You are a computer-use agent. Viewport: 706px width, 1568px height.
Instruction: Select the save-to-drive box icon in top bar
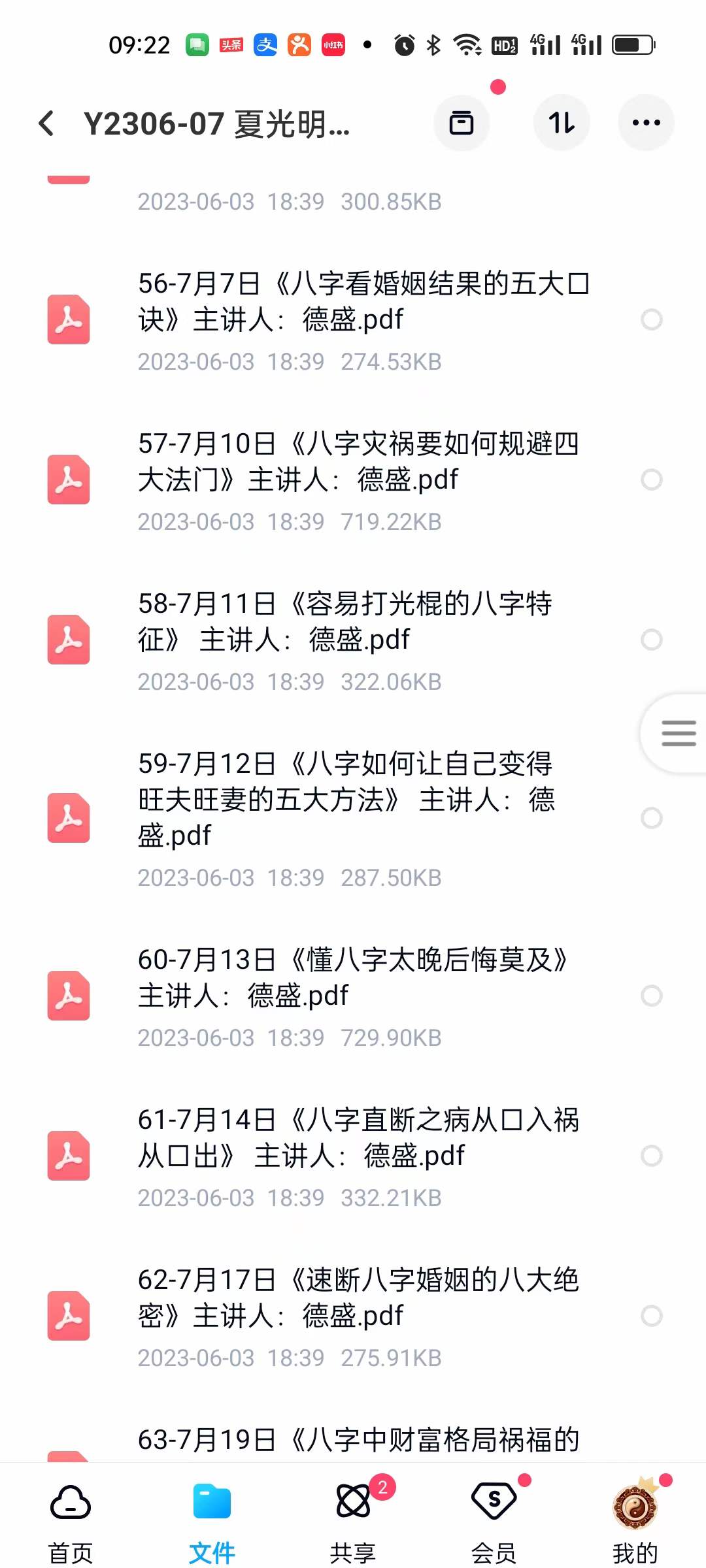click(x=462, y=123)
